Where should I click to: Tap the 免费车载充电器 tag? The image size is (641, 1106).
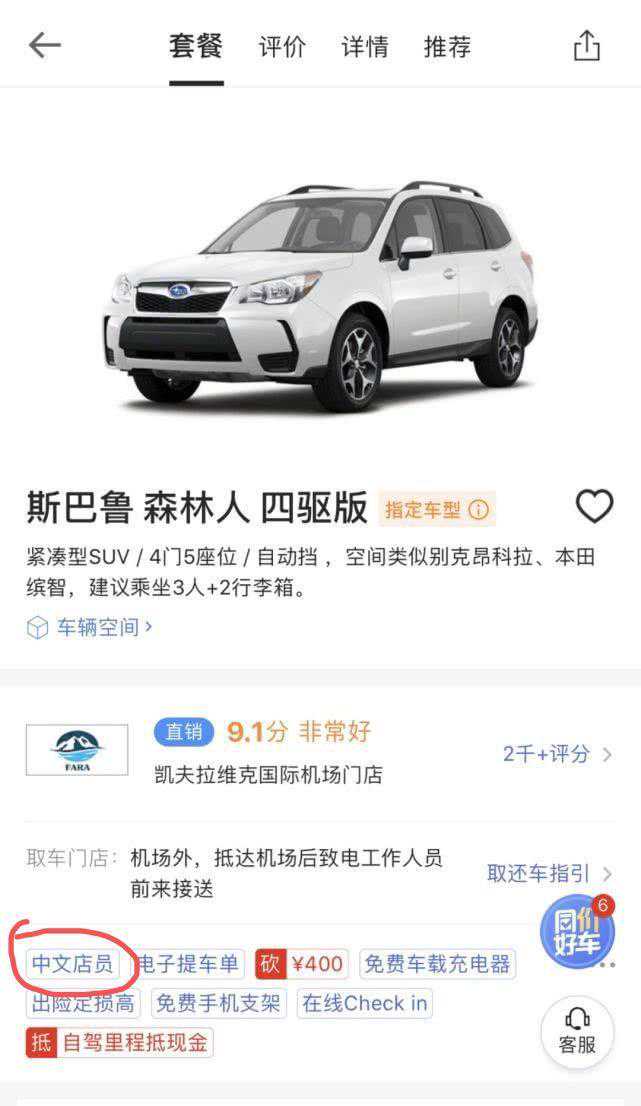coord(437,964)
